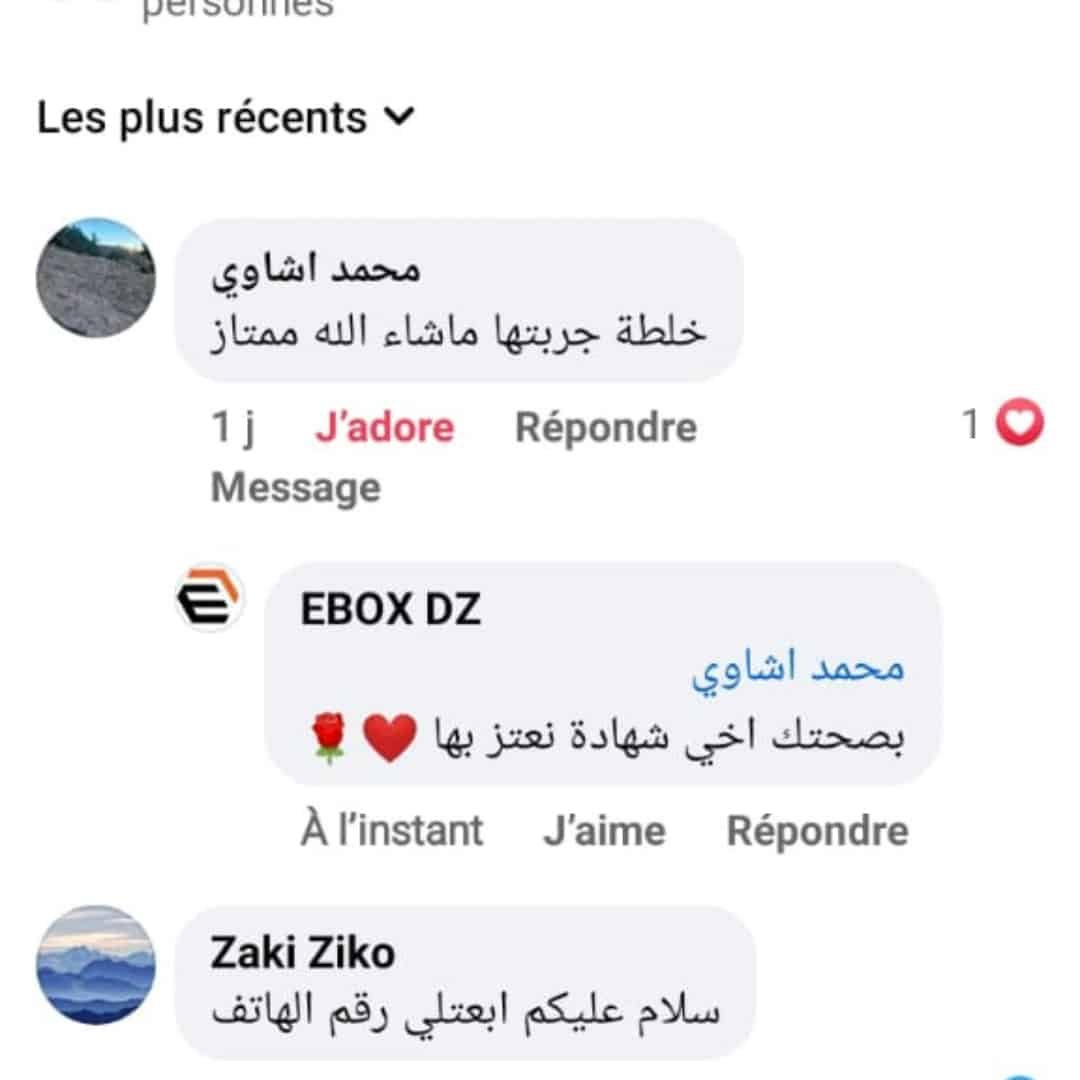View reactions on محمد اشاوي's comment
Screen dimensions: 1080x1080
pyautogui.click(x=1003, y=426)
